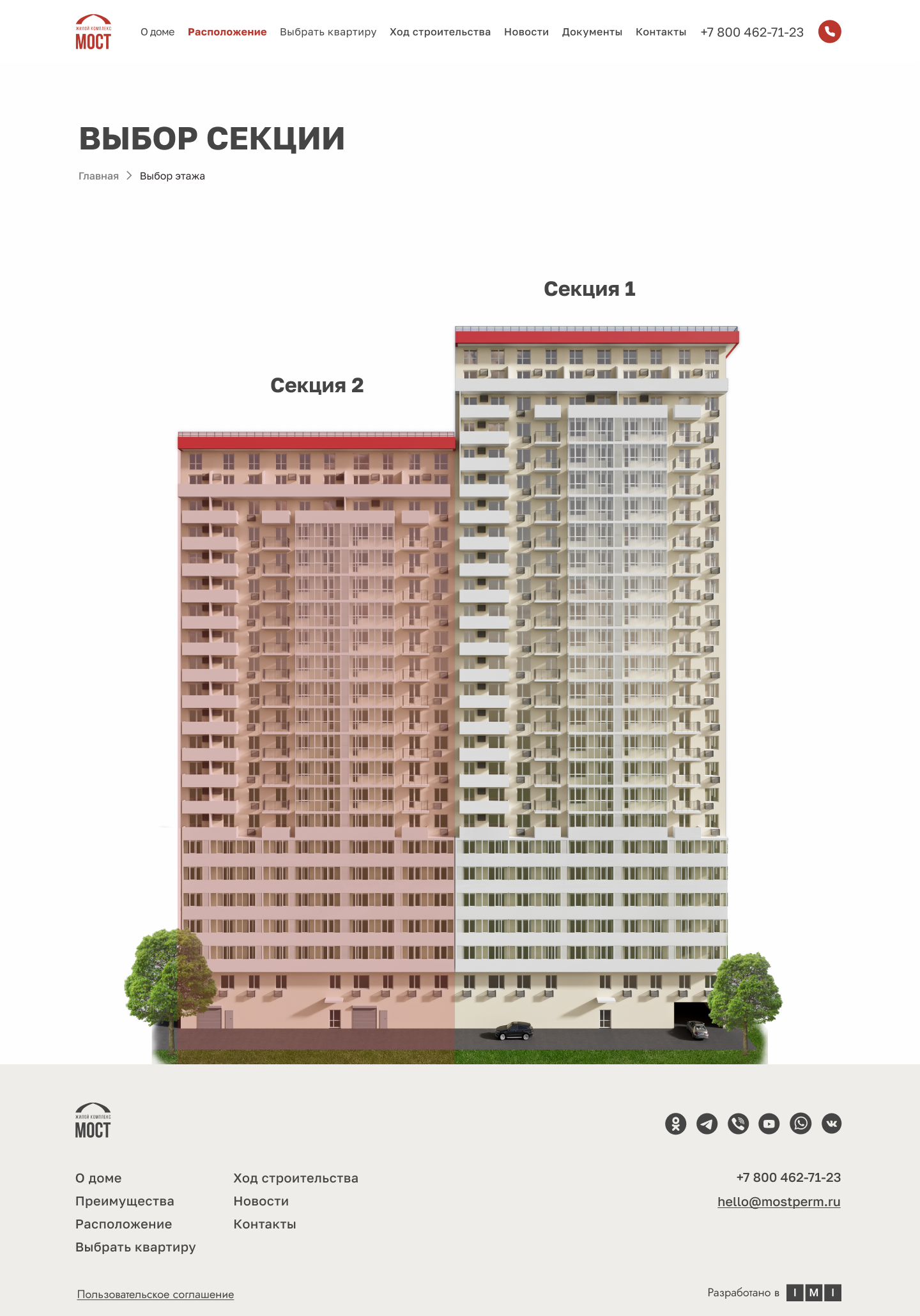The height and width of the screenshot is (1316, 920).
Task: Open the Odnoklassniki social icon
Action: [x=675, y=1123]
